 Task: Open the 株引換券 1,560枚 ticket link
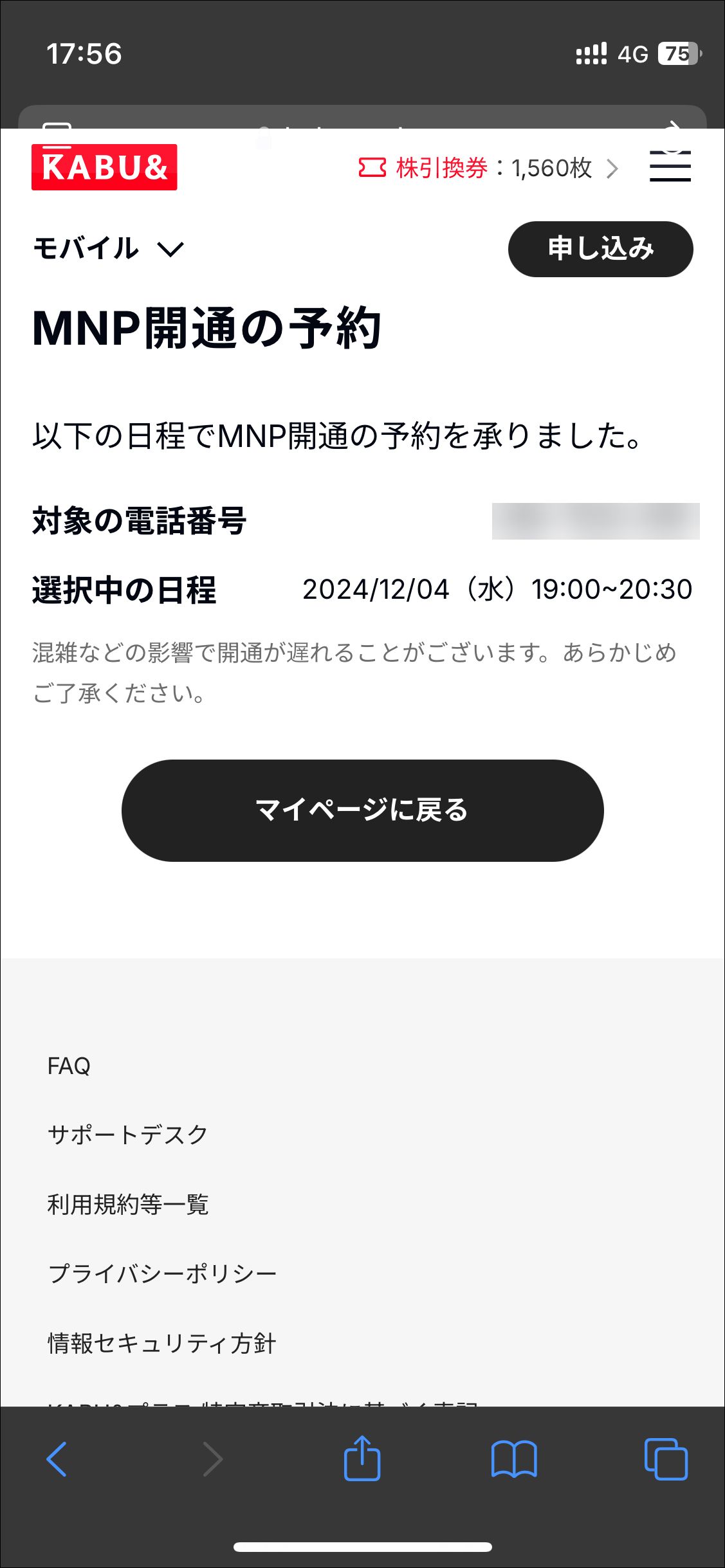pyautogui.click(x=488, y=168)
